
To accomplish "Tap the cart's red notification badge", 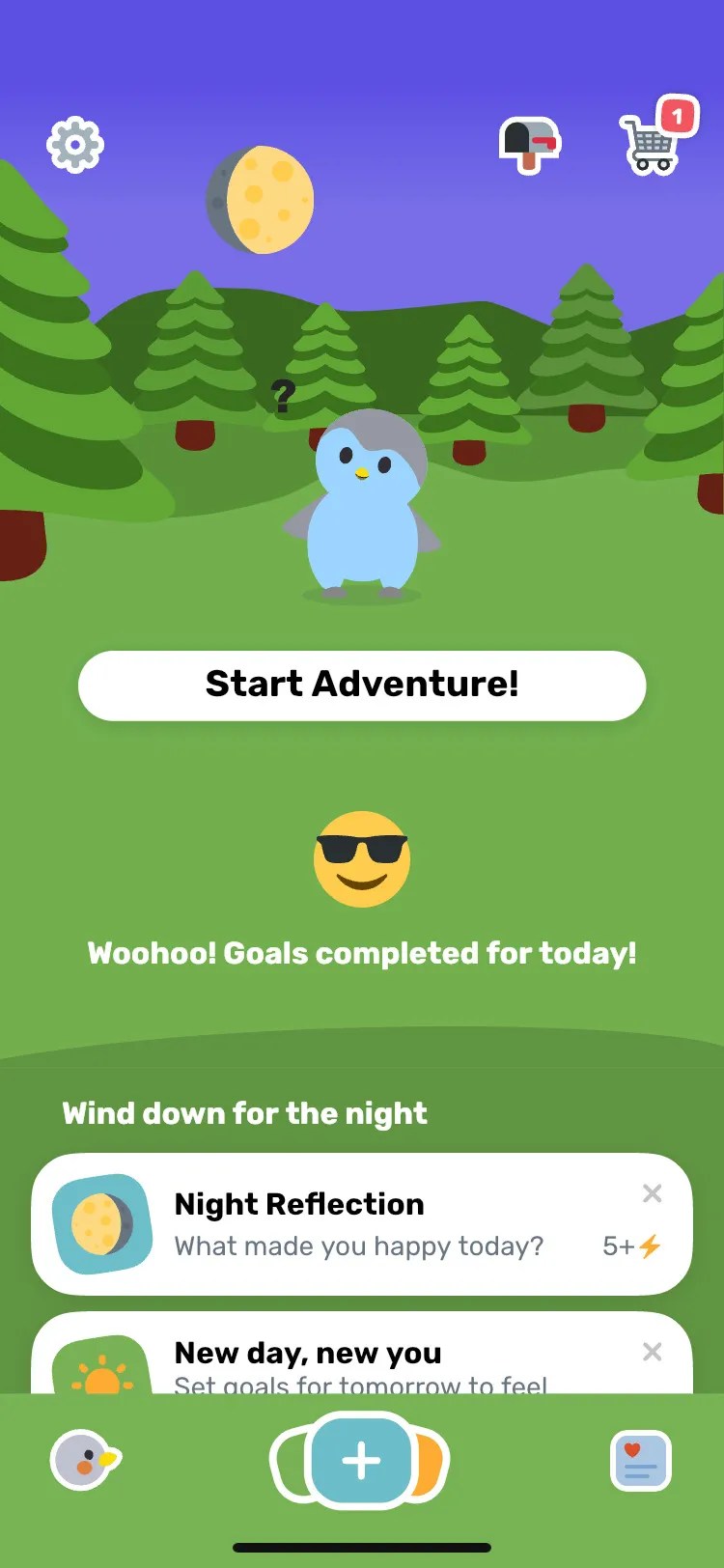I will (x=677, y=117).
